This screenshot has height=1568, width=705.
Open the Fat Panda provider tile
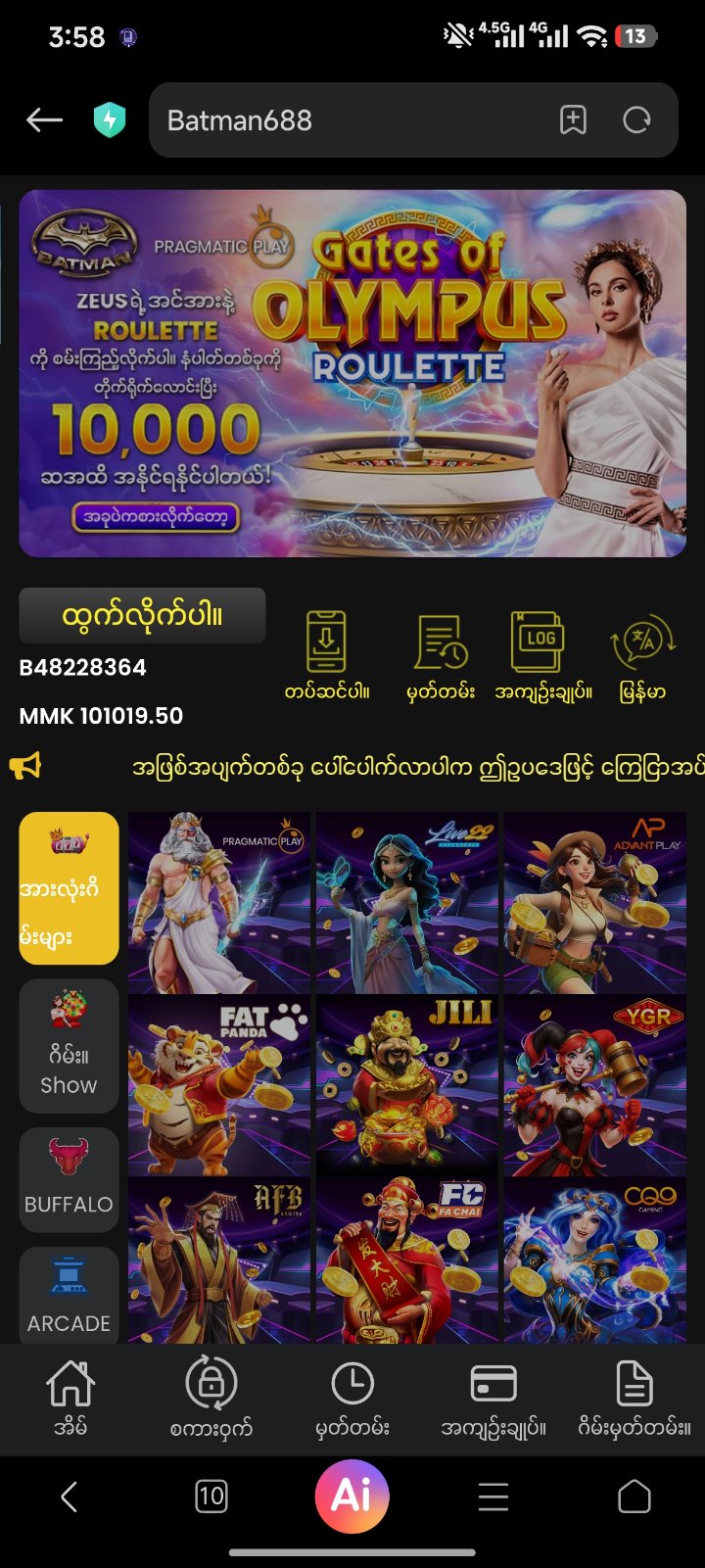pyautogui.click(x=219, y=1085)
